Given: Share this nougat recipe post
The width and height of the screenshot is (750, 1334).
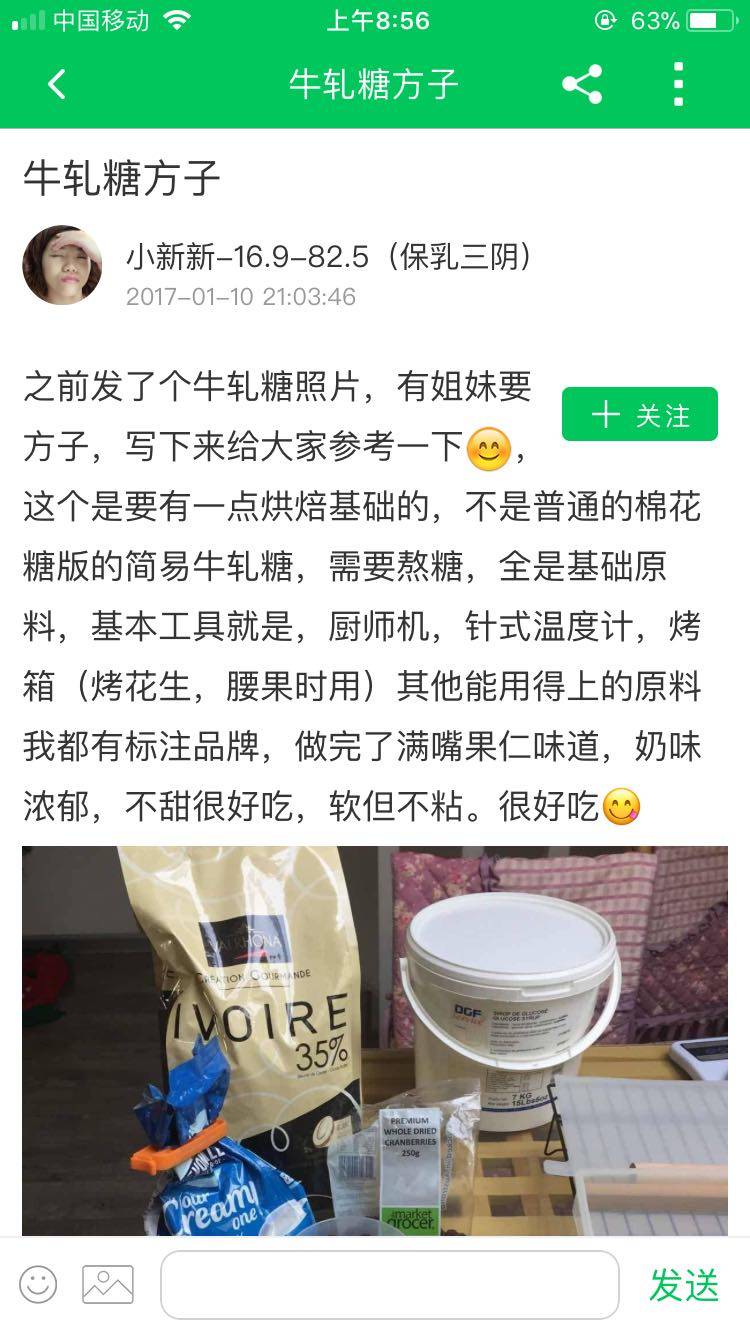Looking at the screenshot, I should point(582,84).
